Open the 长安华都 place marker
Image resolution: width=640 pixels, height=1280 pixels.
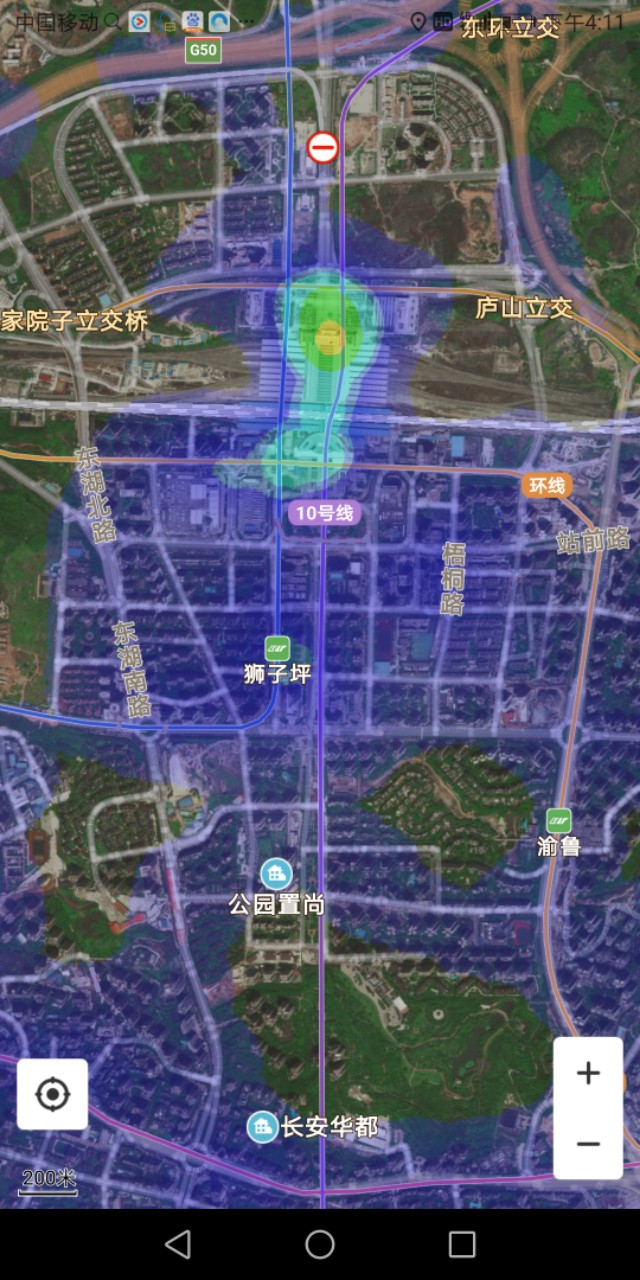coord(263,1127)
